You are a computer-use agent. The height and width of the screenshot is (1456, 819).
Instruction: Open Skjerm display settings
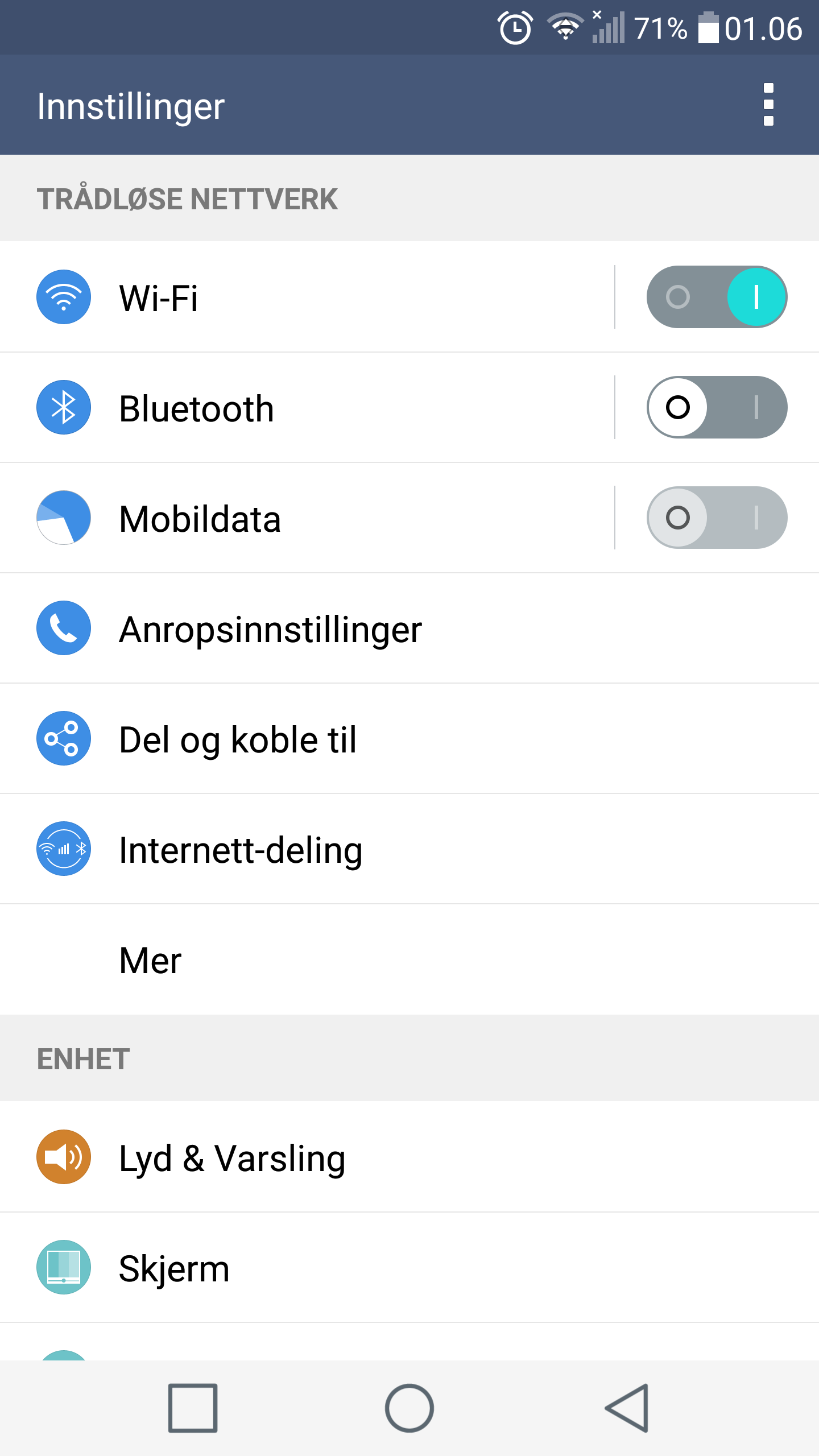pyautogui.click(x=409, y=1267)
